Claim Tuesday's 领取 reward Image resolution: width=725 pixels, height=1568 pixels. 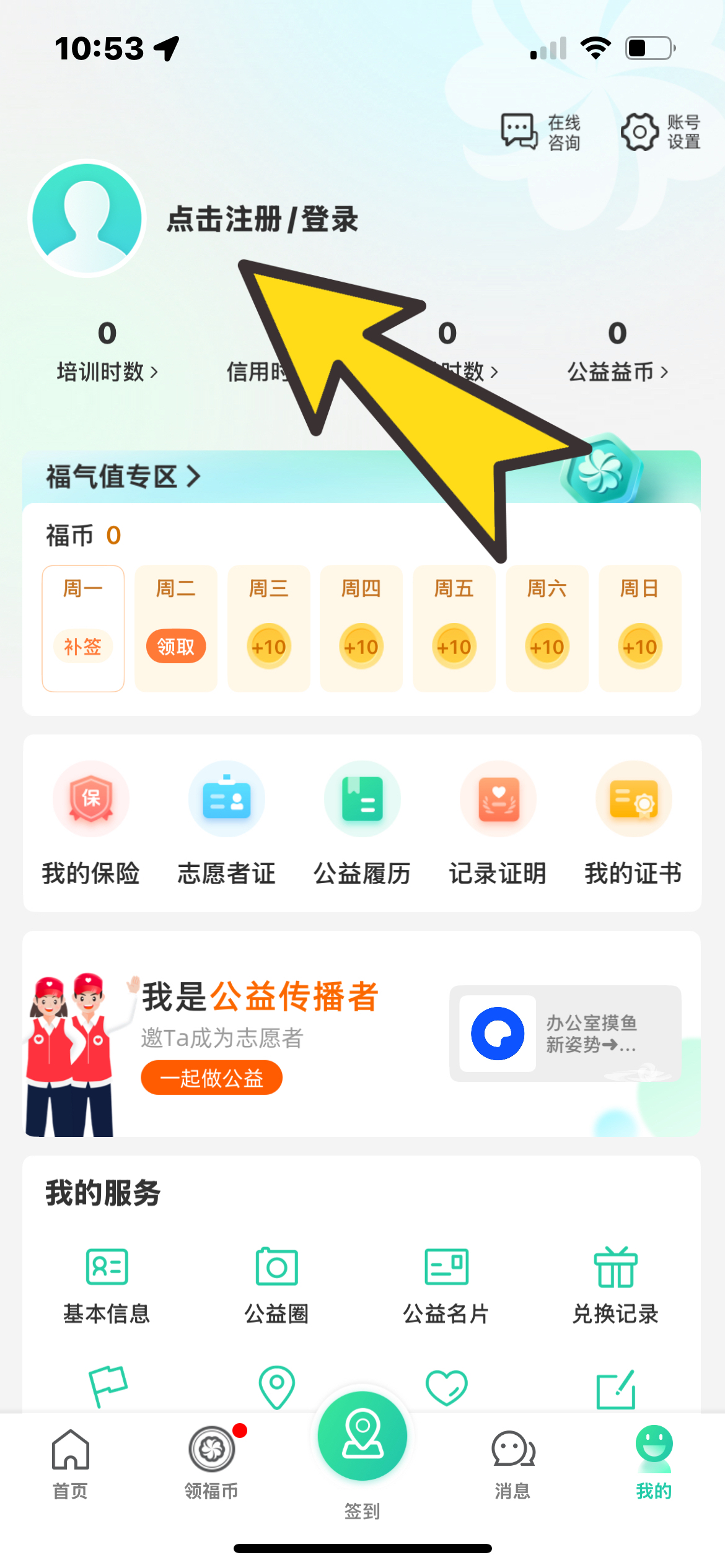176,647
